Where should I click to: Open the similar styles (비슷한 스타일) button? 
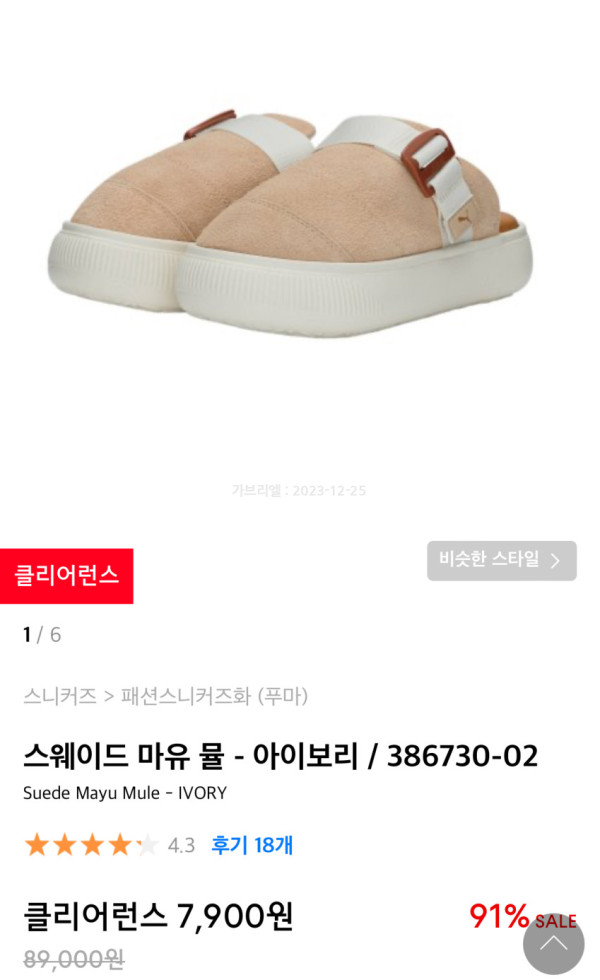501,561
